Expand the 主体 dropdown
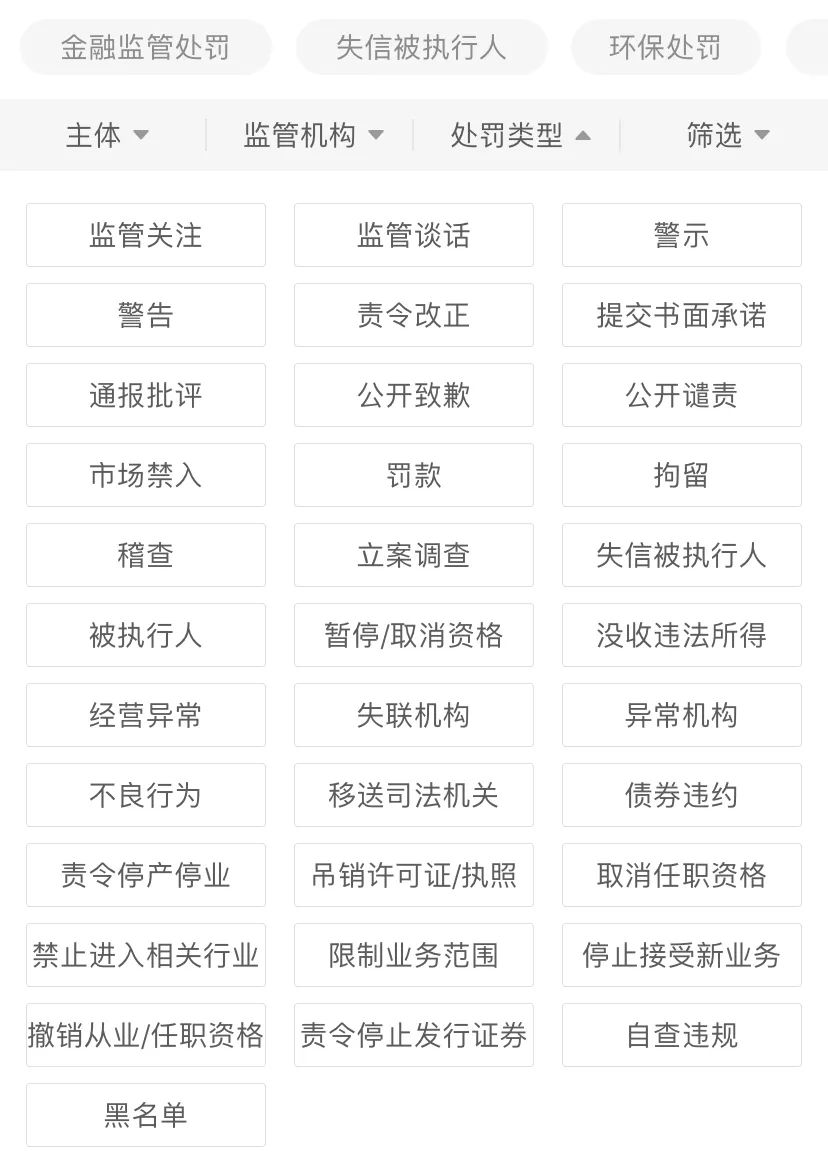Image resolution: width=828 pixels, height=1153 pixels. 106,135
